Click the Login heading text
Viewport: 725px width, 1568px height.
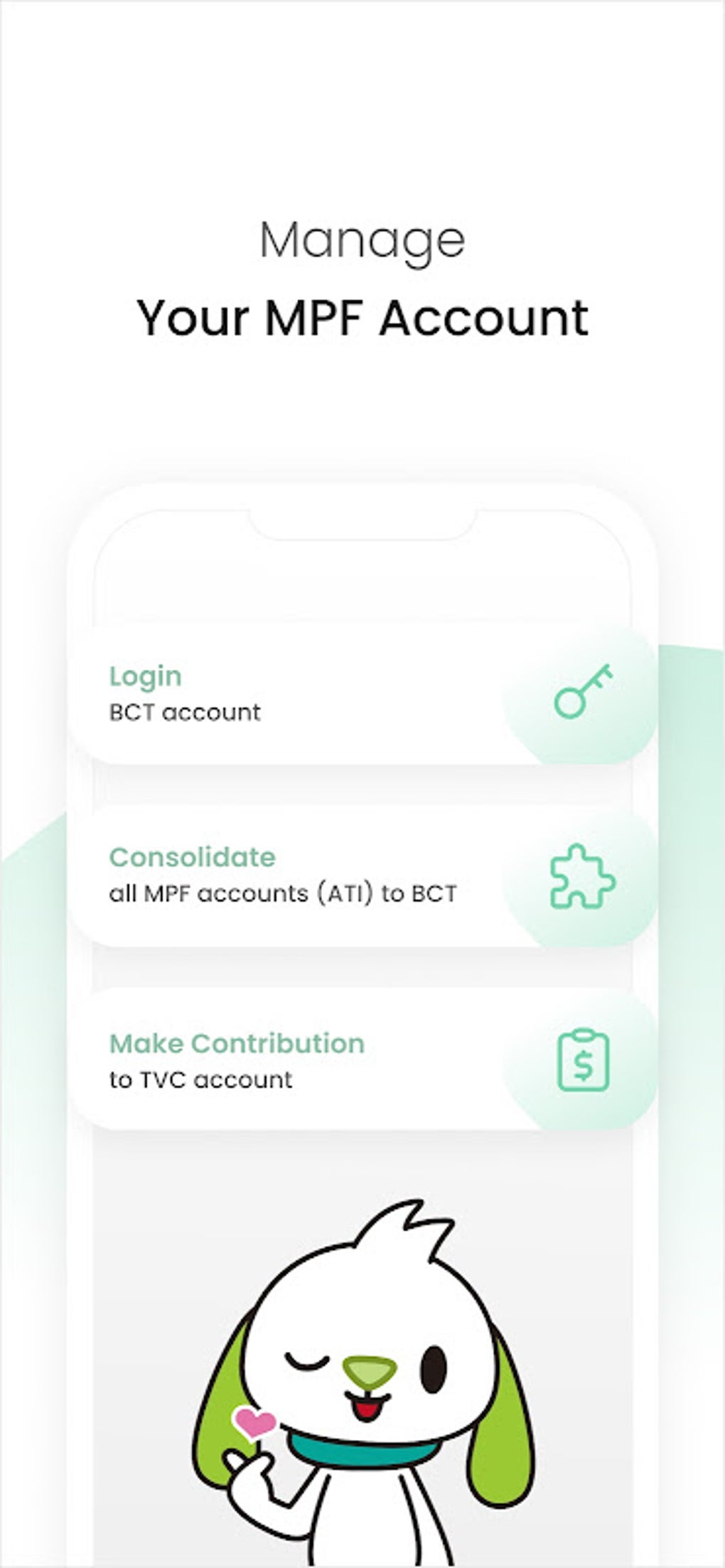point(144,676)
